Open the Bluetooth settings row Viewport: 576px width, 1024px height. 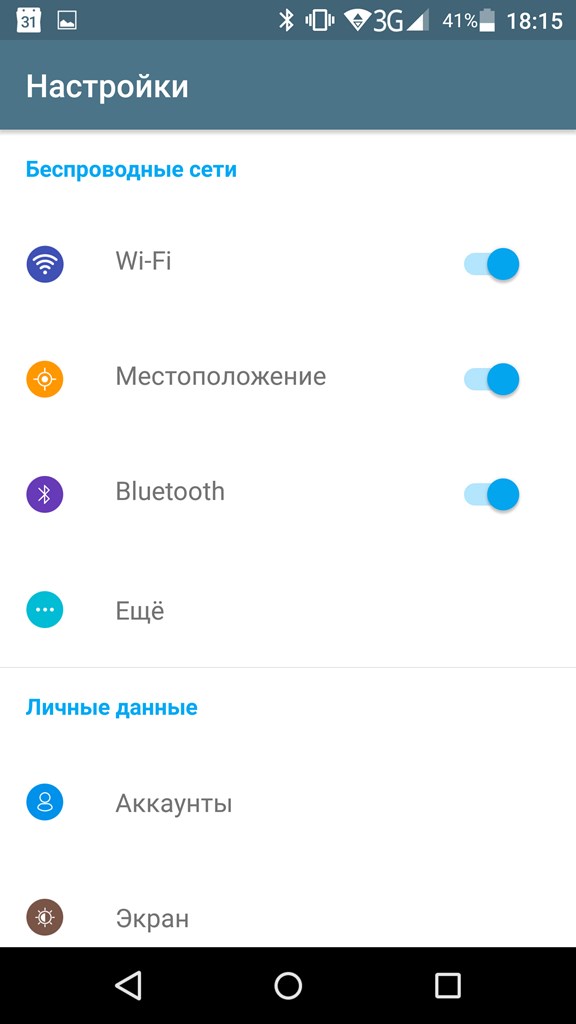[x=287, y=494]
